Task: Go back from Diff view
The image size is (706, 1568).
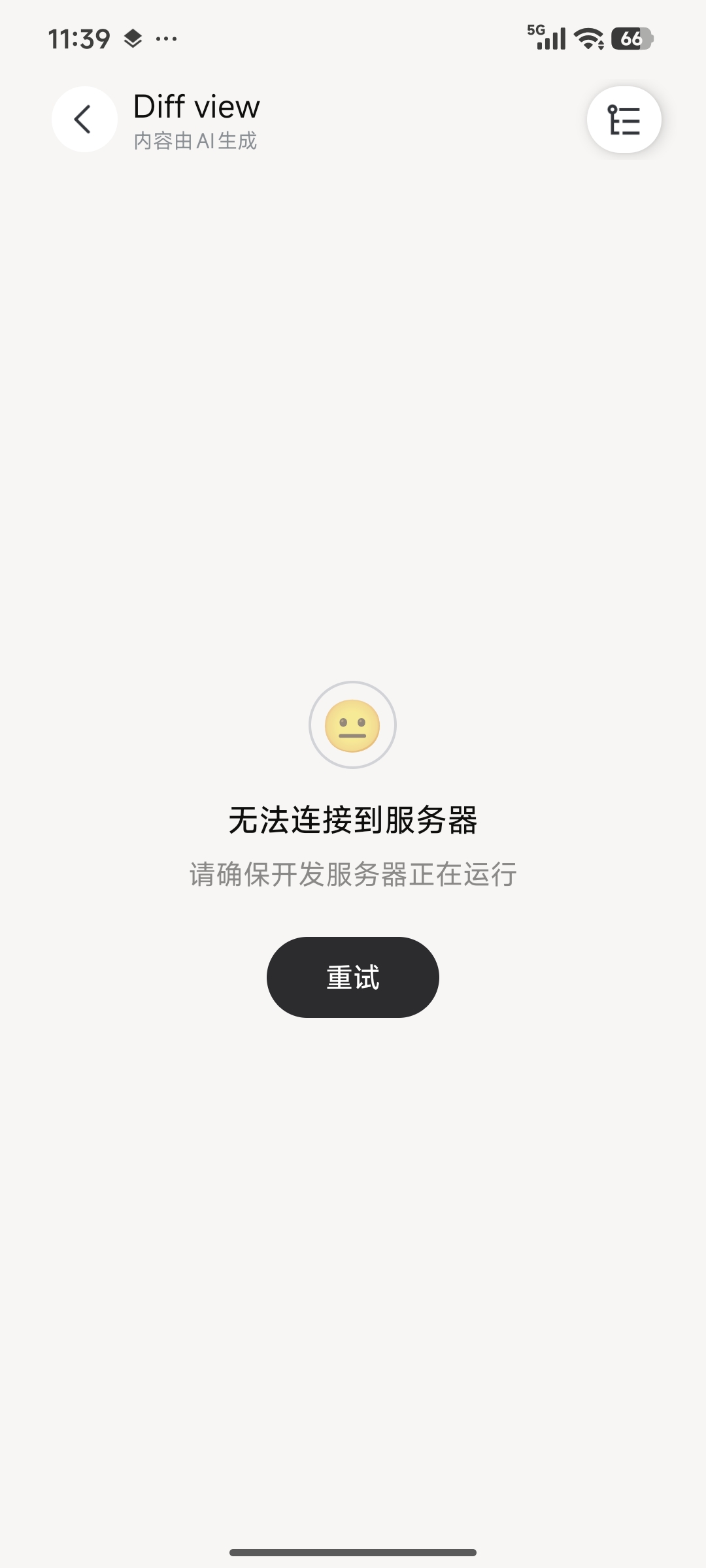Action: coord(84,120)
